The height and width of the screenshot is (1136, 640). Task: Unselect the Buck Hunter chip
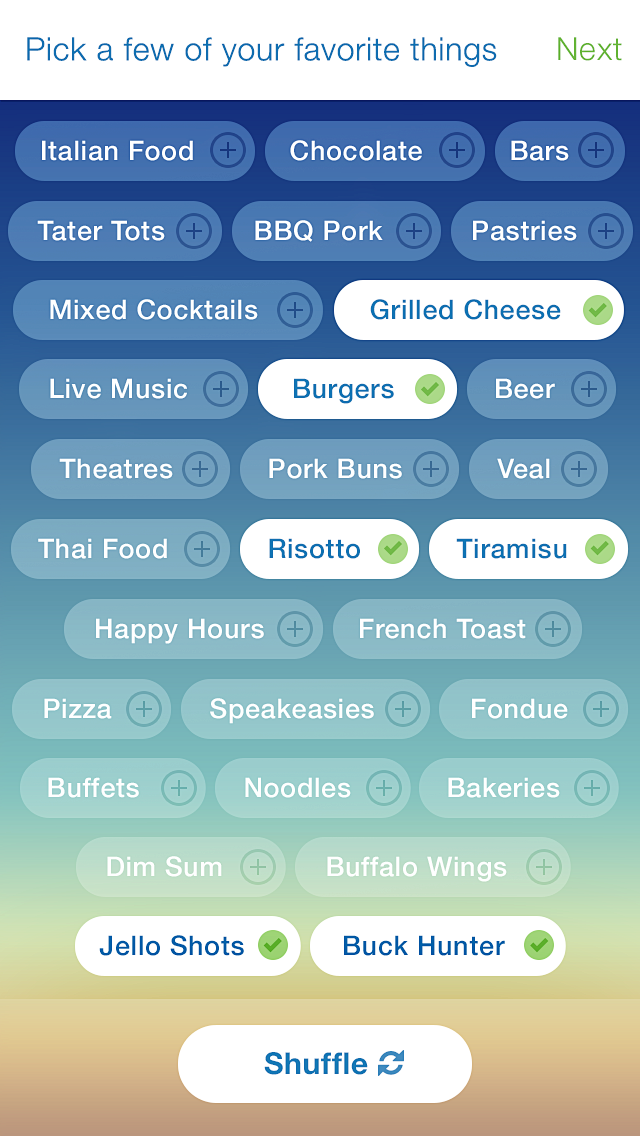point(437,946)
